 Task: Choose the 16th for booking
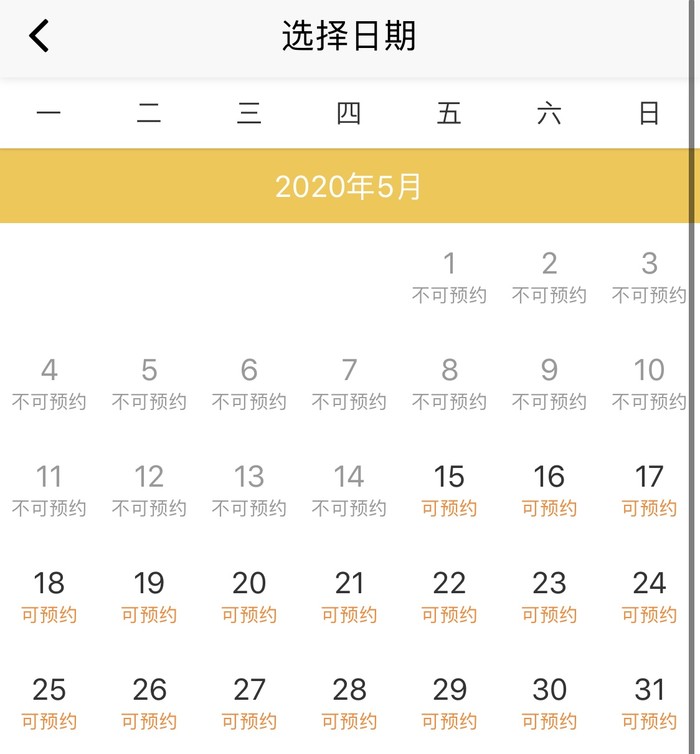pos(549,488)
